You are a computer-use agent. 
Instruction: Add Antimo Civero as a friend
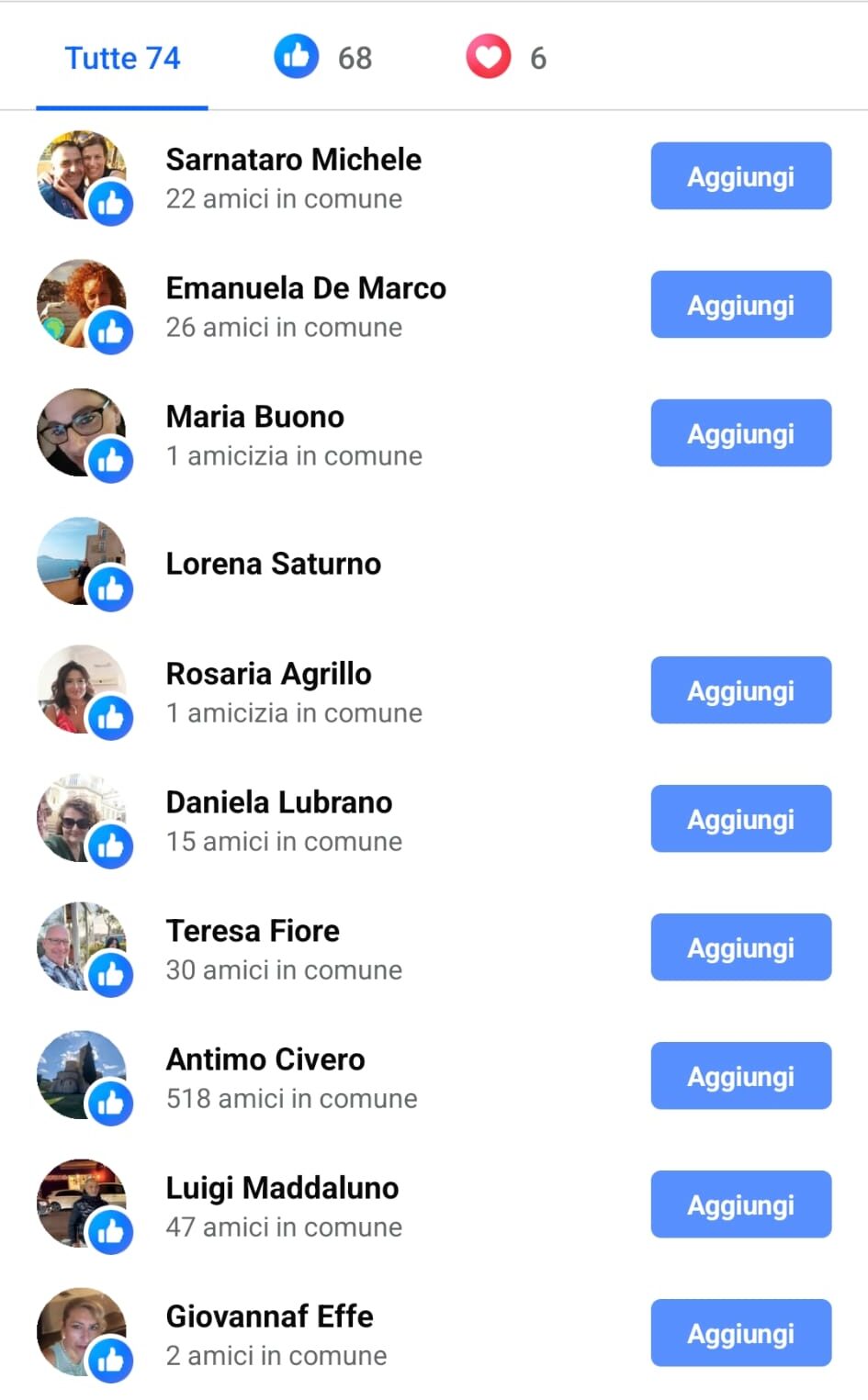pos(741,1076)
